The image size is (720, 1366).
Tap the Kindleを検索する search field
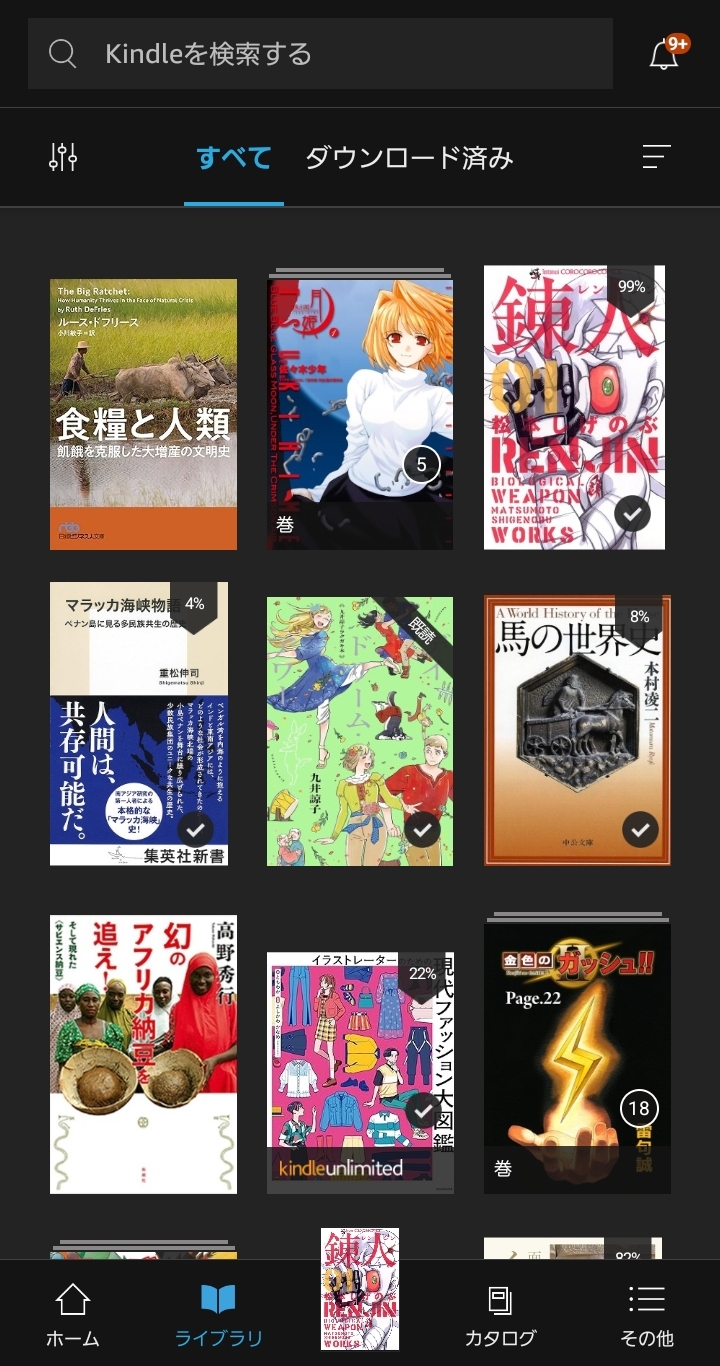click(320, 54)
